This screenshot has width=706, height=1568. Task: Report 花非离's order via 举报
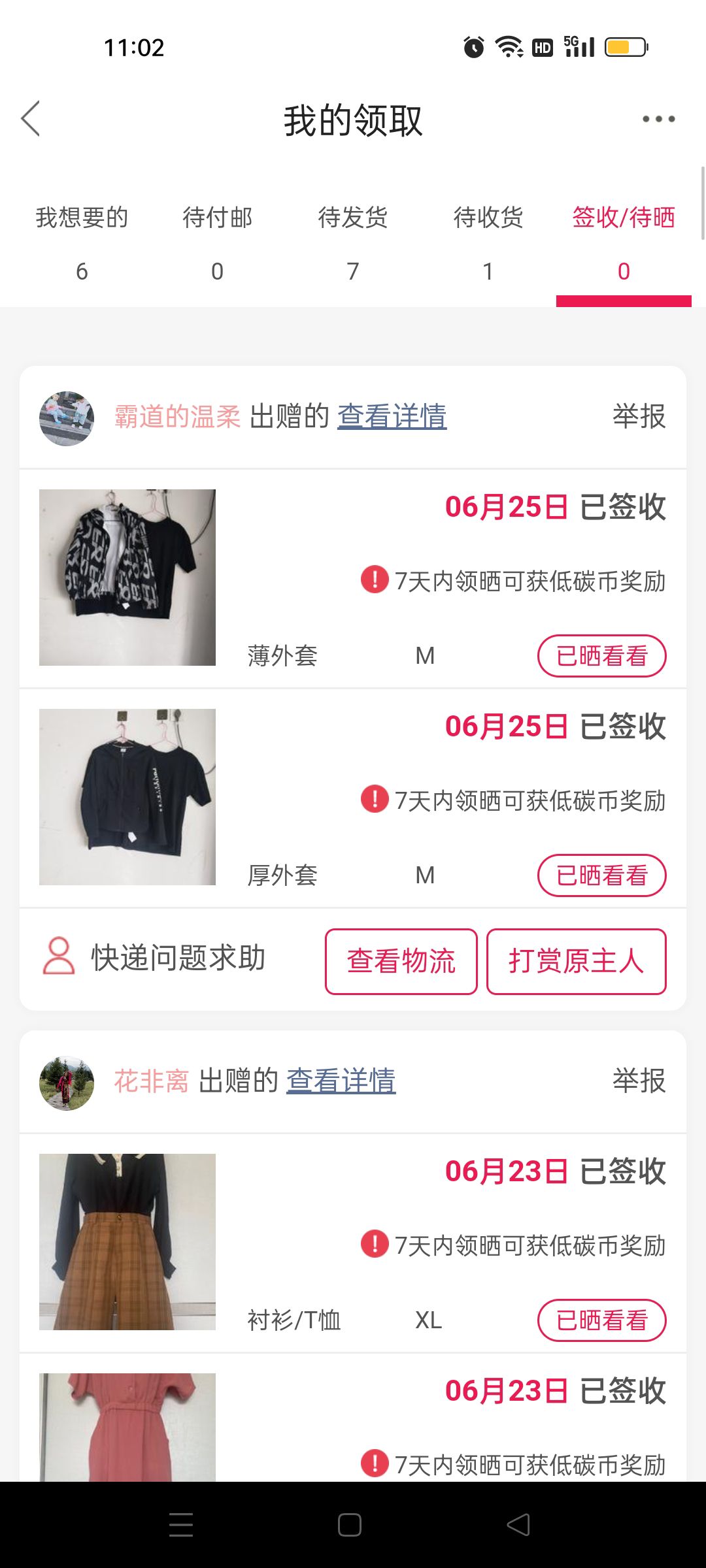pyautogui.click(x=639, y=1081)
